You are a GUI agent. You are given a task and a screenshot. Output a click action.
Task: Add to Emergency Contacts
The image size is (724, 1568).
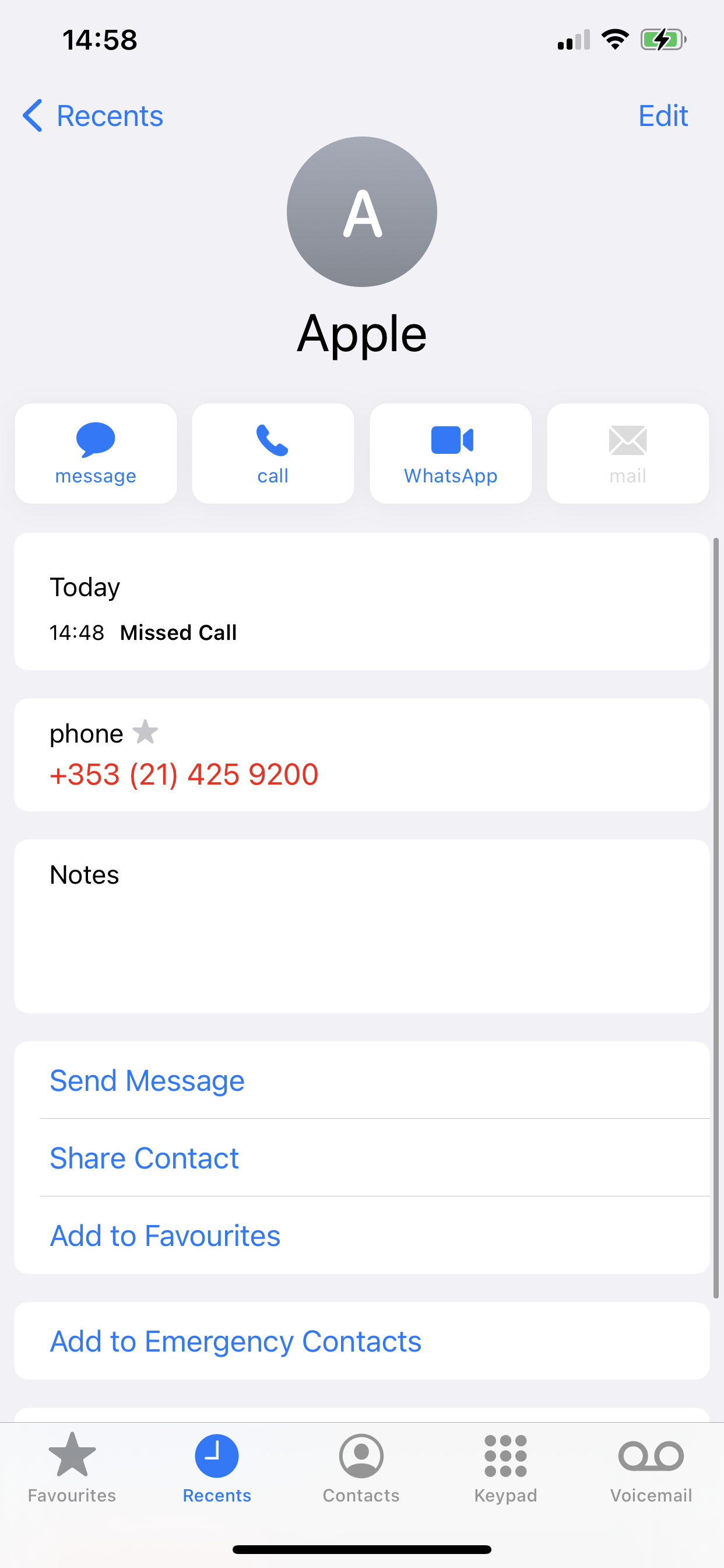[x=236, y=1341]
